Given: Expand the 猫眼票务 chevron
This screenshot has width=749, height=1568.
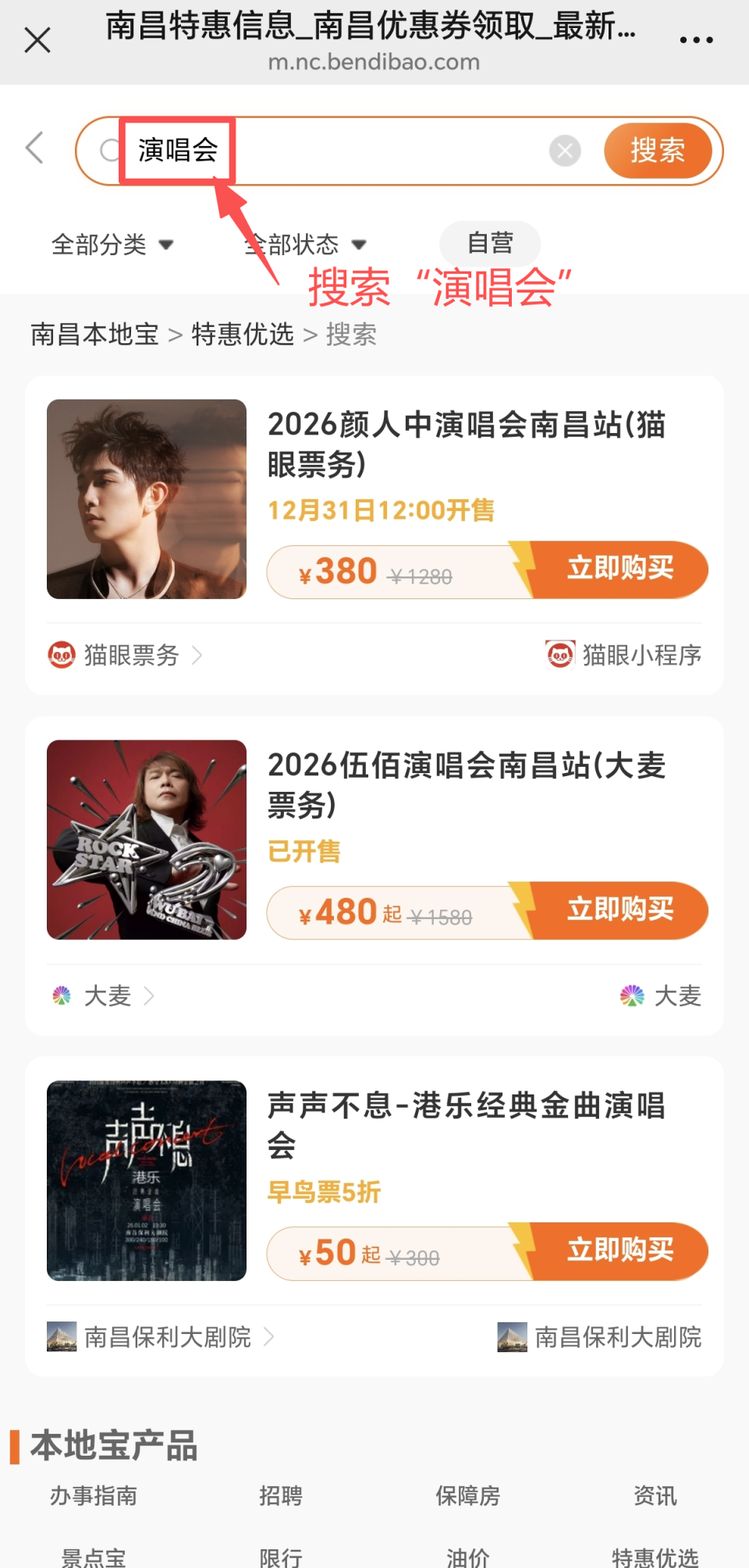Looking at the screenshot, I should pos(197,655).
